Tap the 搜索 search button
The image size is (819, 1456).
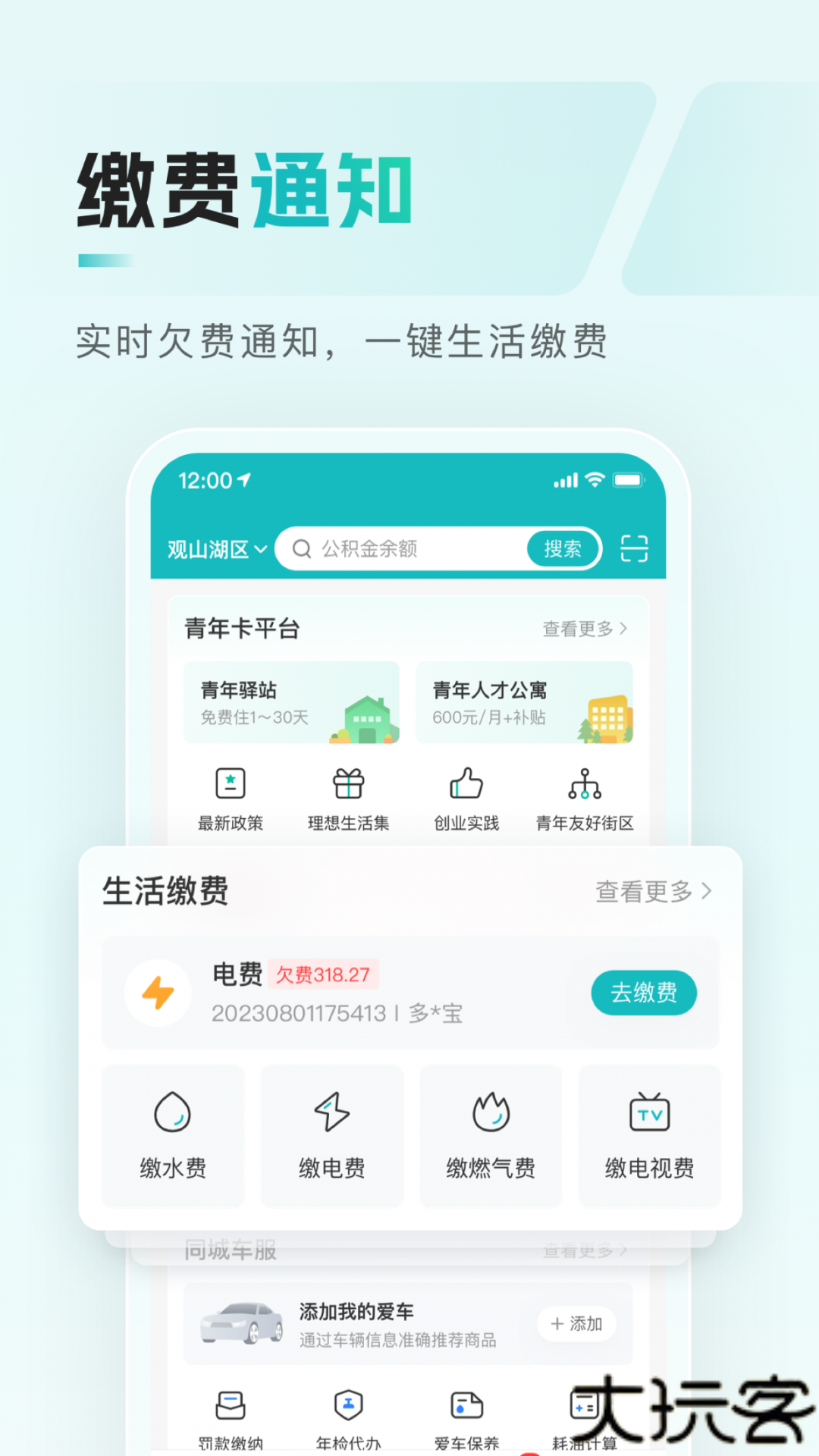(562, 548)
